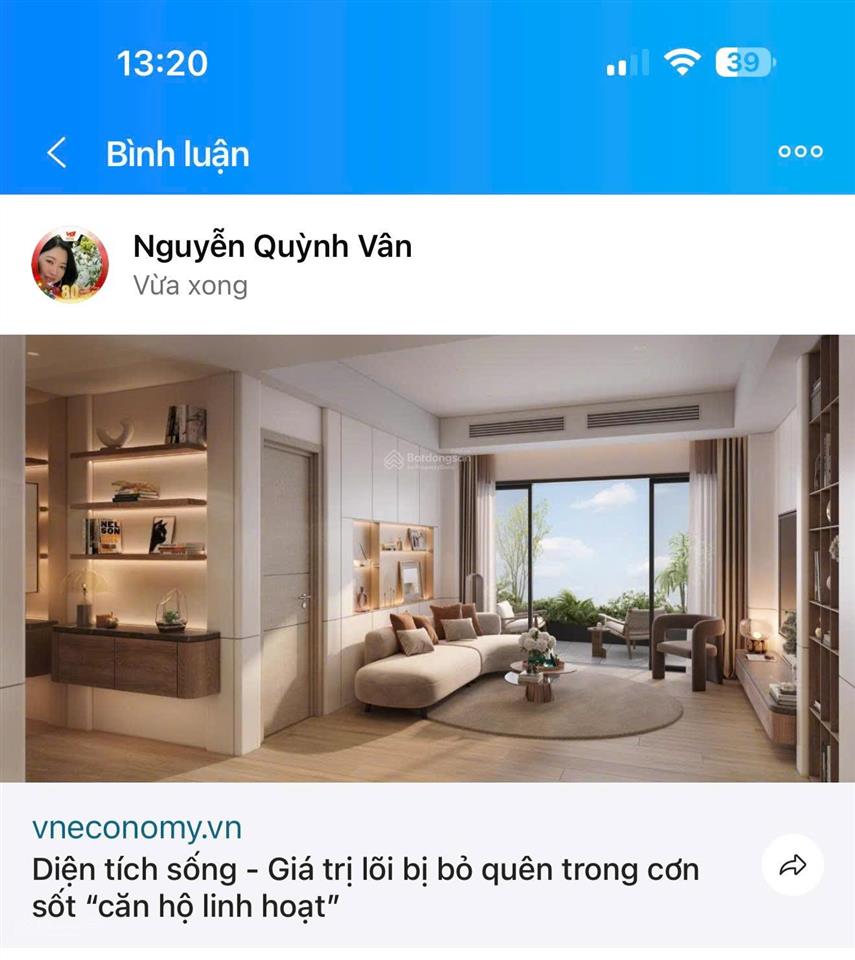Open the three-dot overflow menu
The width and height of the screenshot is (855, 960).
800,152
